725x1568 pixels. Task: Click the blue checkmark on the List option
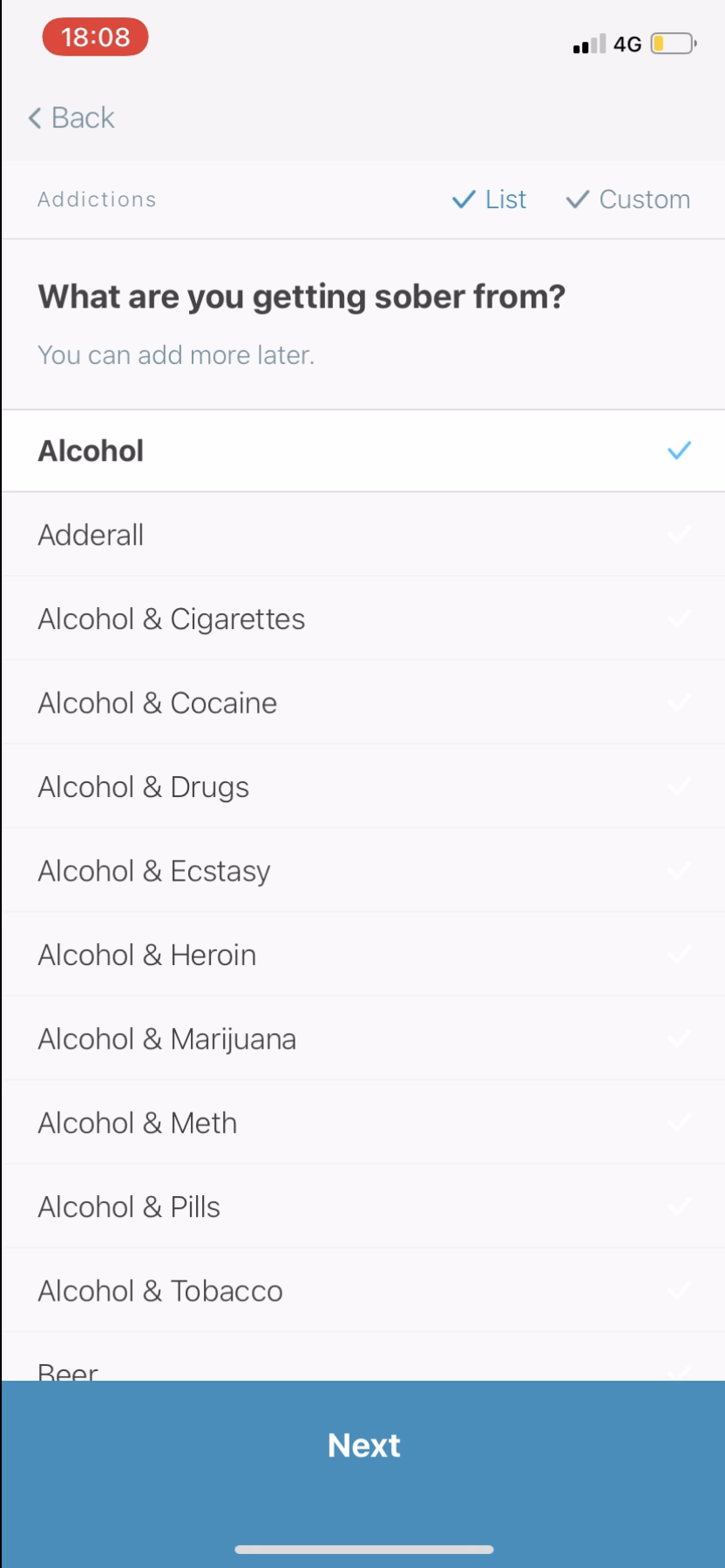pyautogui.click(x=463, y=199)
